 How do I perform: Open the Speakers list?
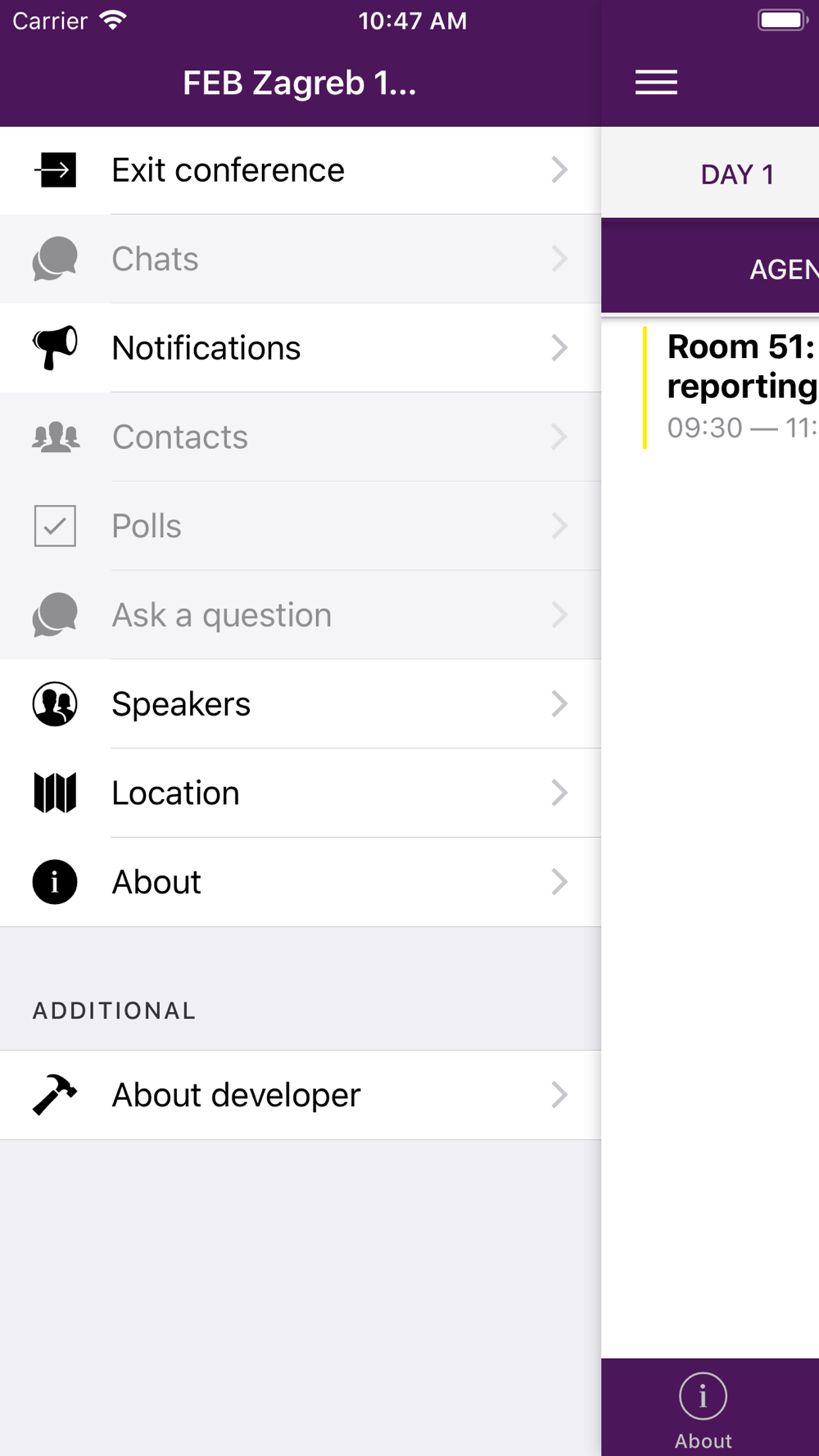tap(301, 704)
